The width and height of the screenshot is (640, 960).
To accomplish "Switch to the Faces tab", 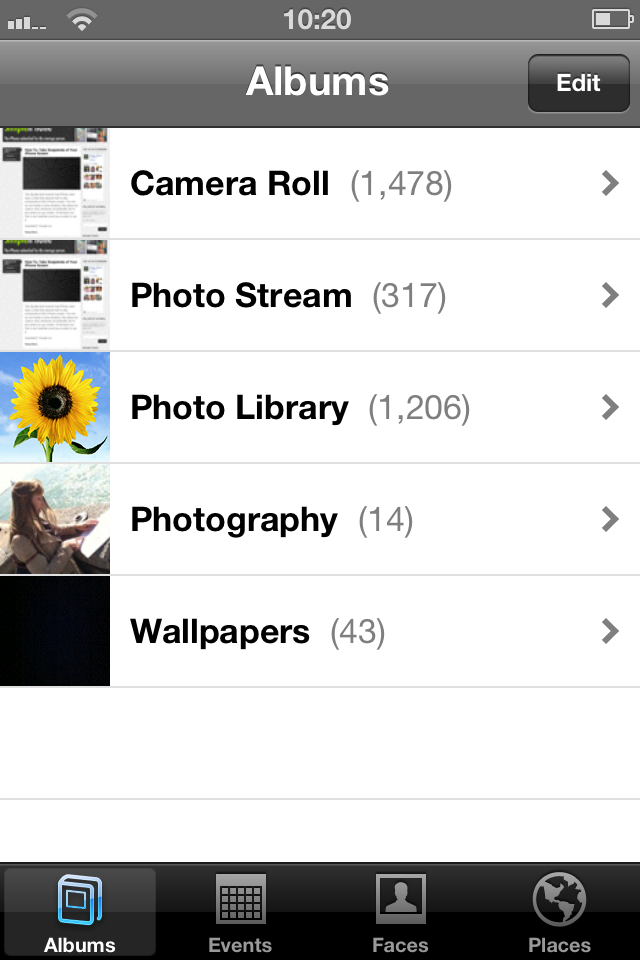I will click(400, 912).
